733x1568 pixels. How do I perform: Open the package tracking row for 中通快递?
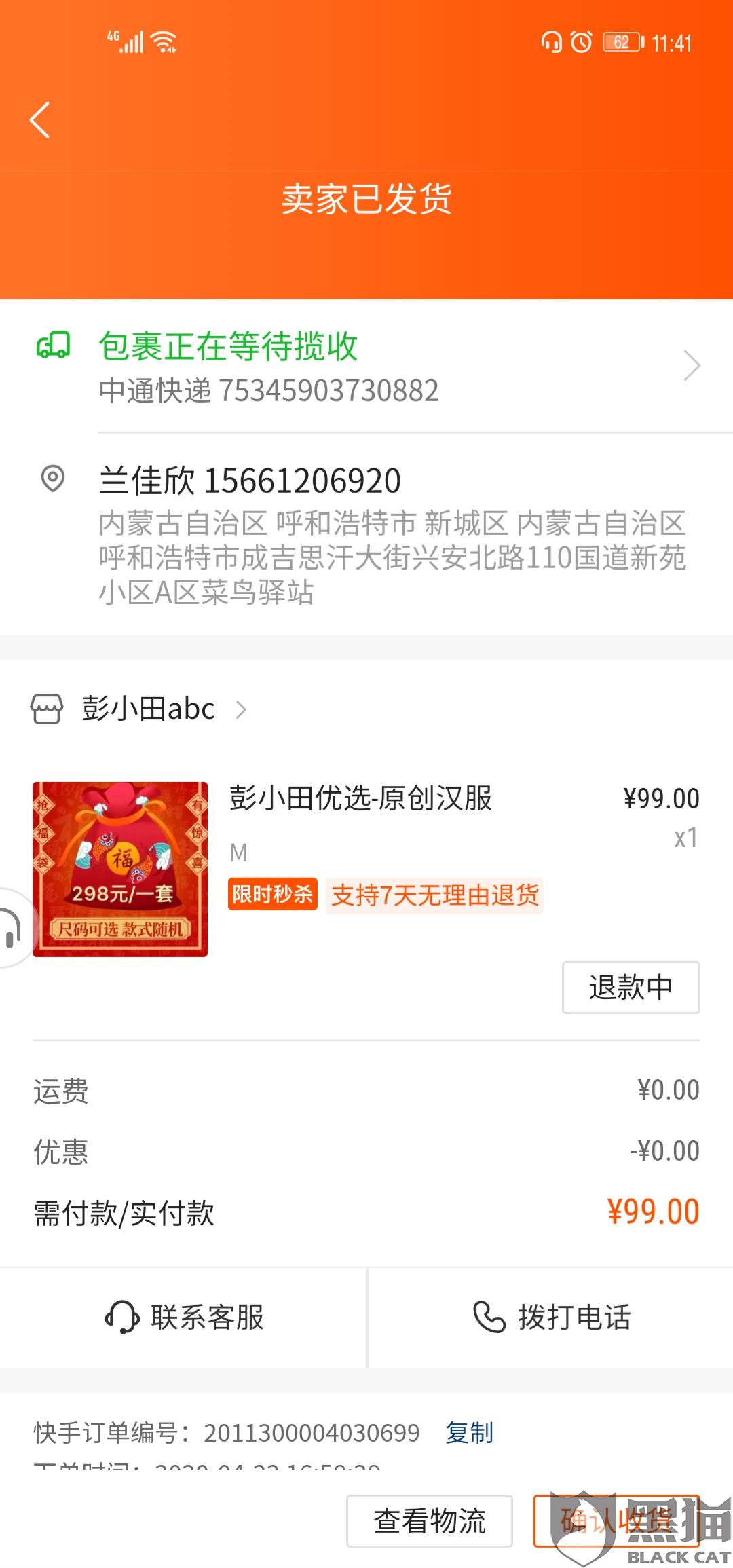[366, 366]
